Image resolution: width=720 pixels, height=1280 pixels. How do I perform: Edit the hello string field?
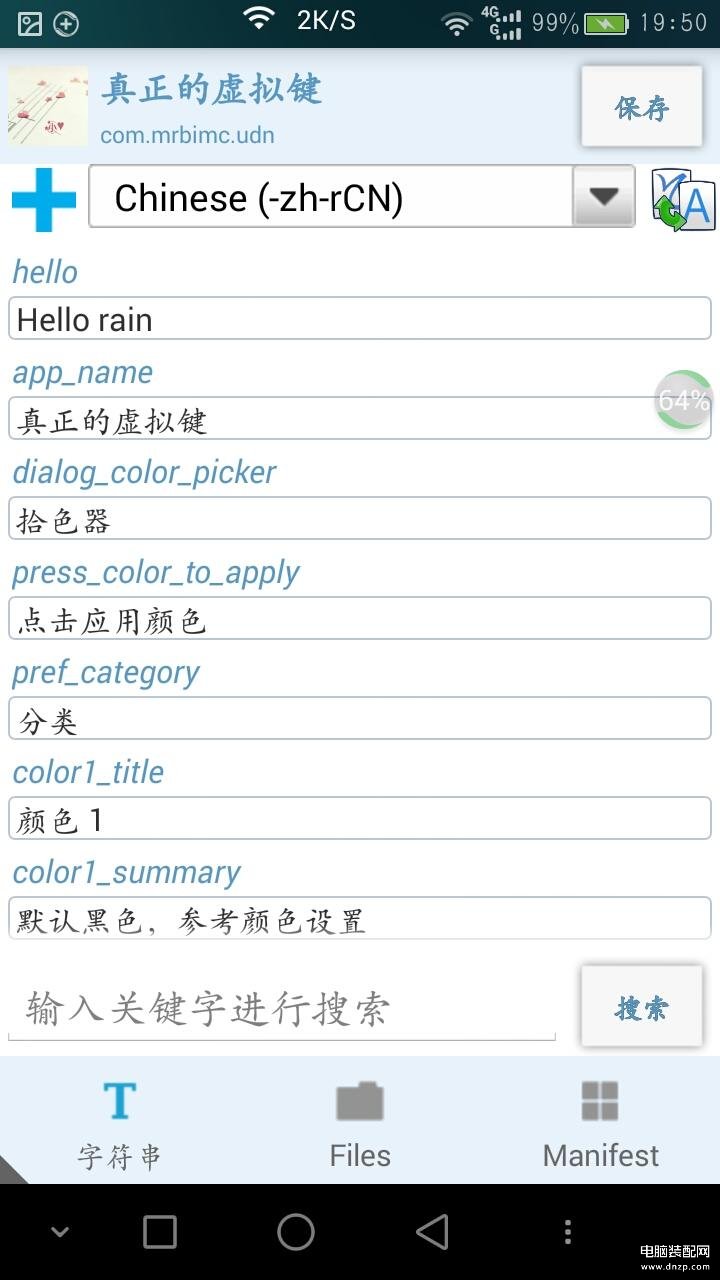coord(360,319)
